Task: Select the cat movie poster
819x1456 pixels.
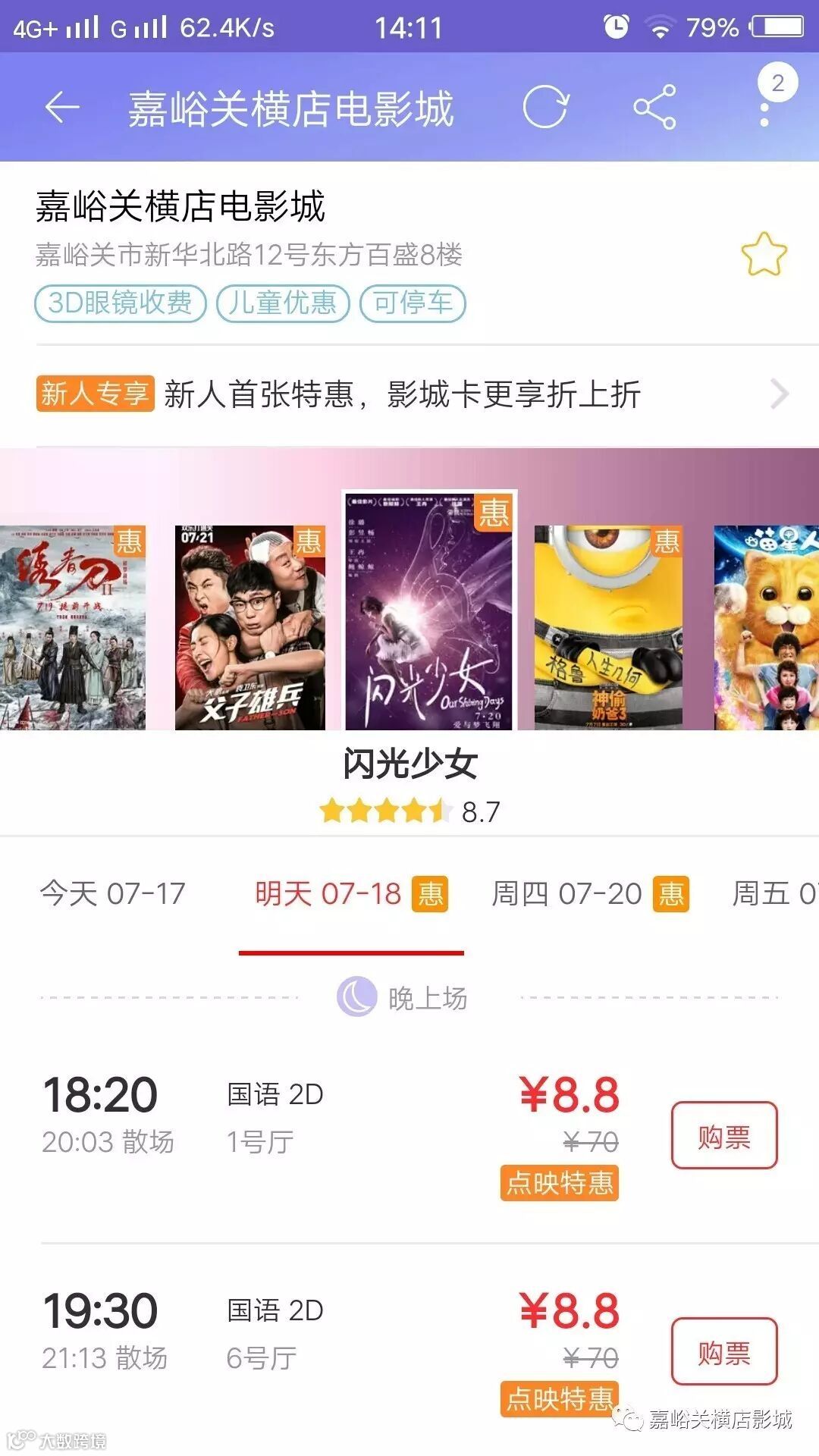Action: pos(766,627)
